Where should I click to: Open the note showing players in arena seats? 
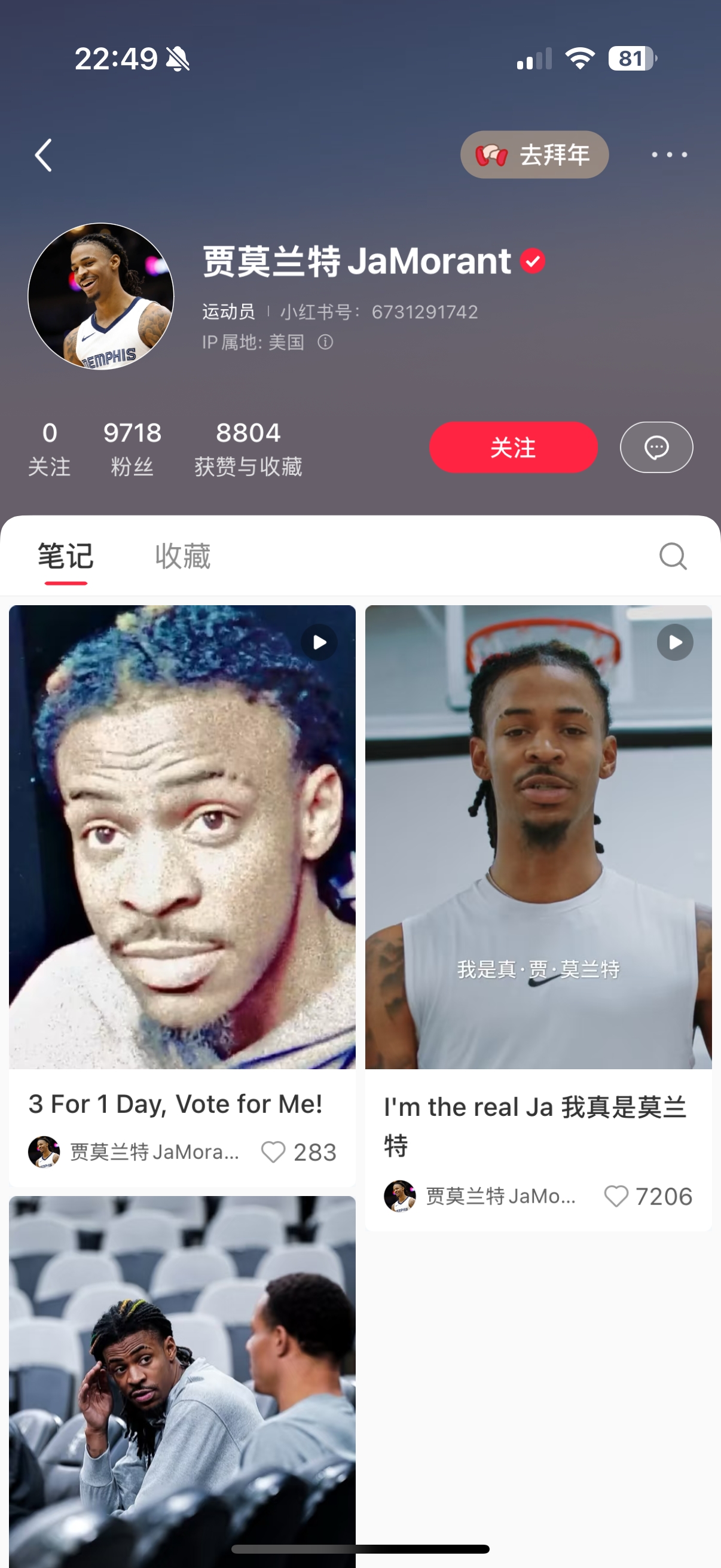click(x=182, y=1375)
